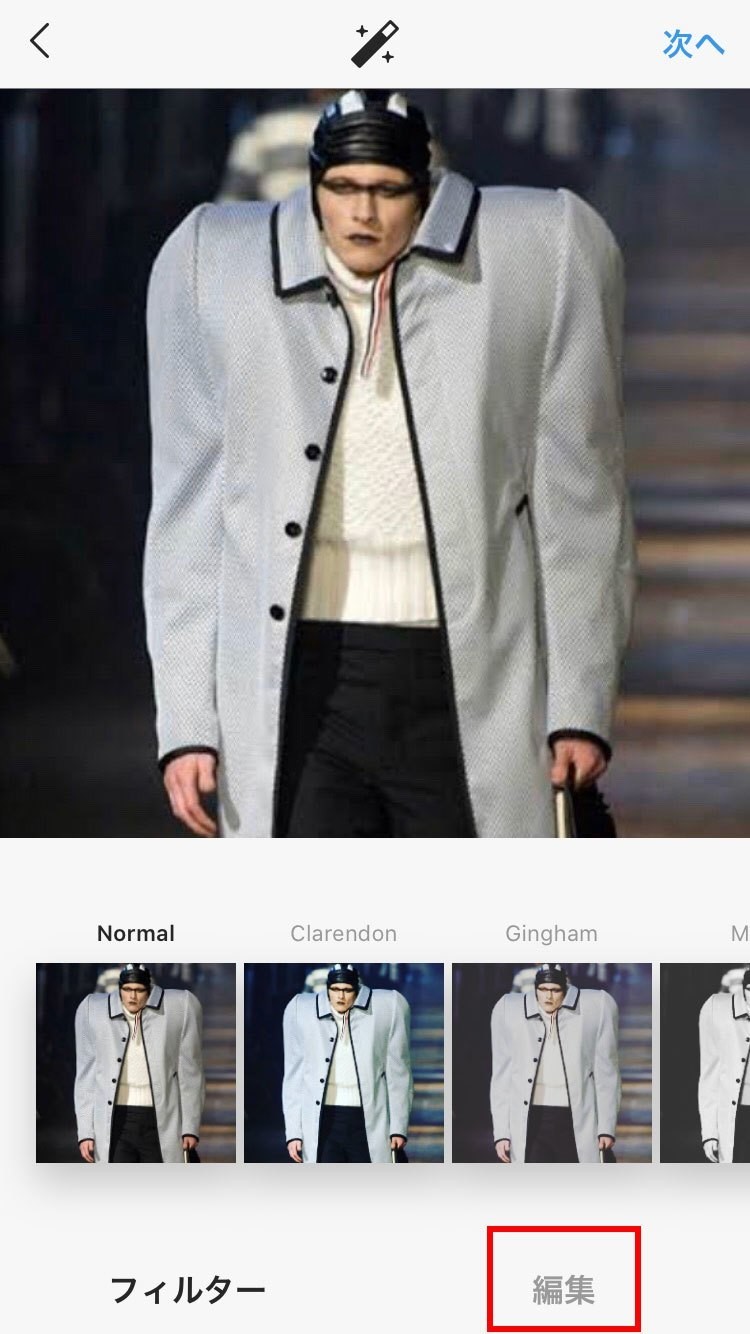Apply the Gingham filter

552,1062
